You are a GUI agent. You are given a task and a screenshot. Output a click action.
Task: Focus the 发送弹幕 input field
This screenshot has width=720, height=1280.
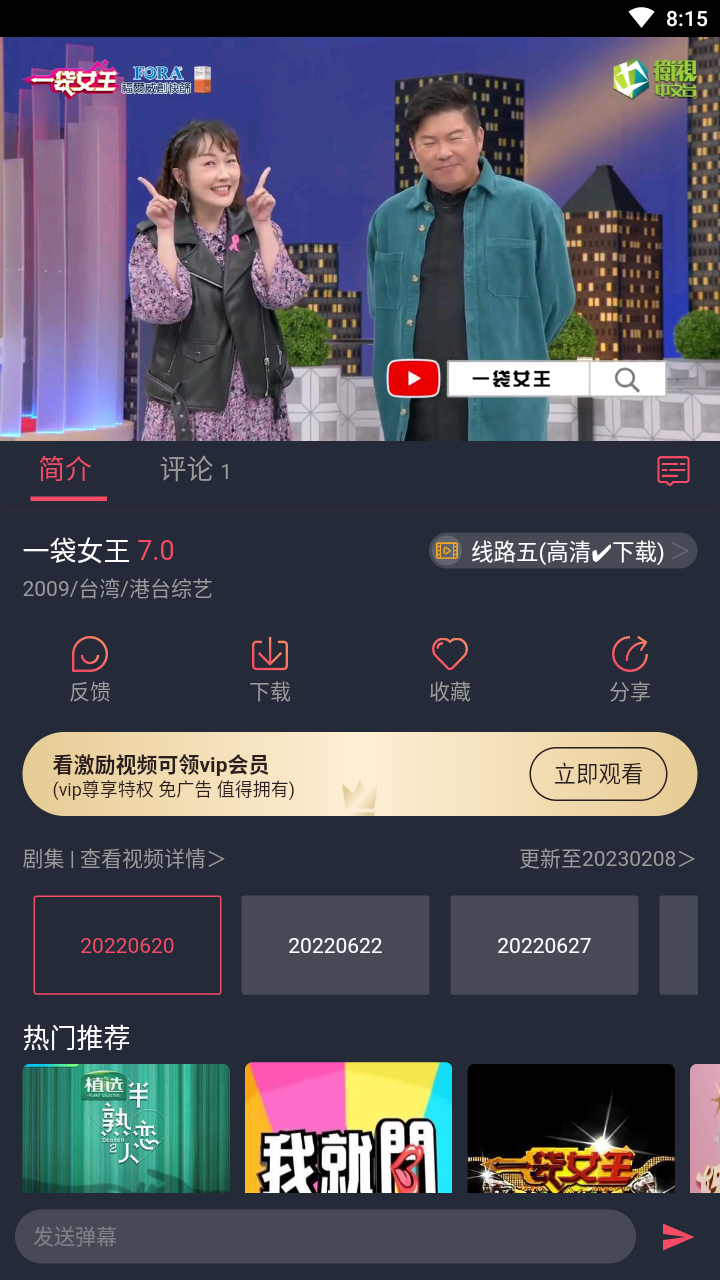[x=325, y=1237]
